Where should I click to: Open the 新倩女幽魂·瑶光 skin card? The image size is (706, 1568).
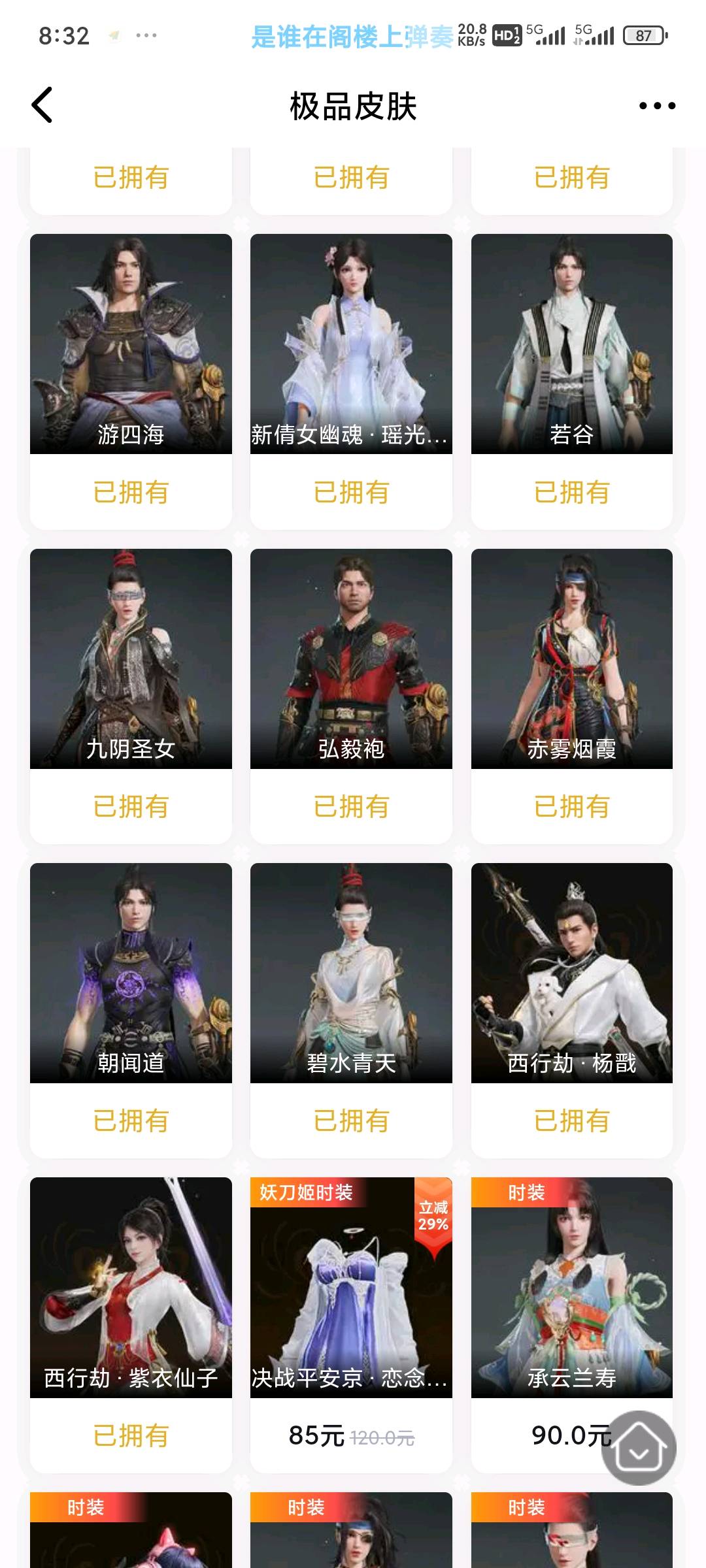click(351, 344)
